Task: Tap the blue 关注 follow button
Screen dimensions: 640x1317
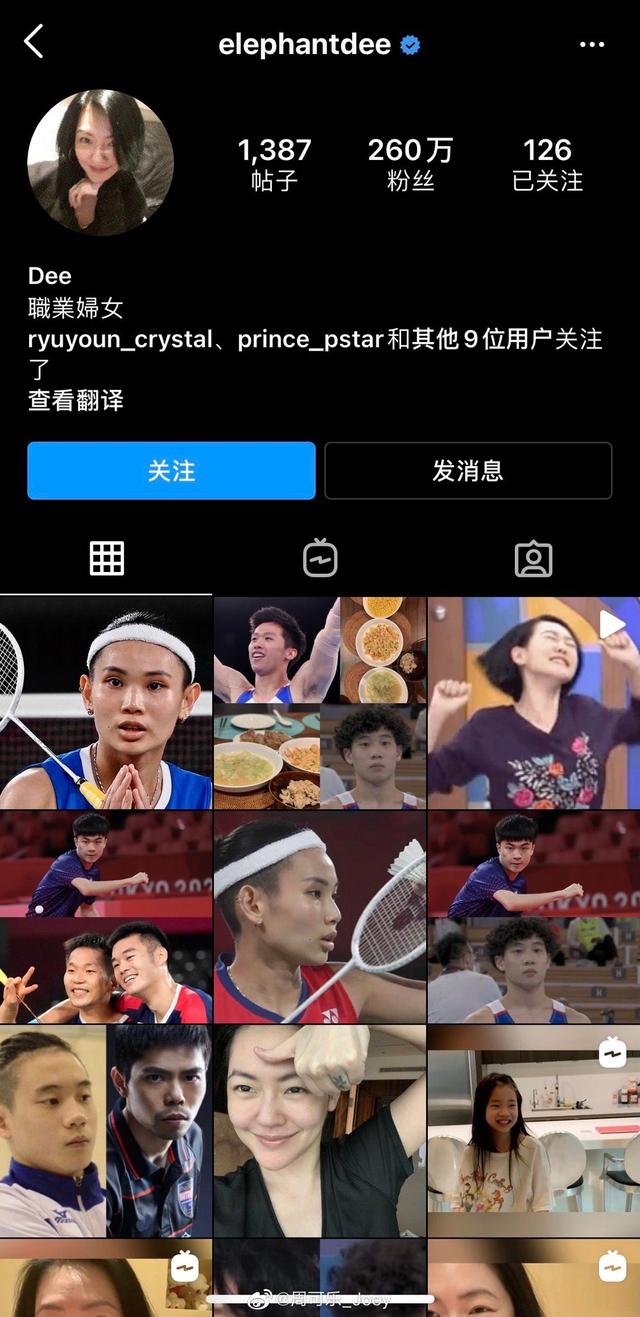Action: pos(171,471)
